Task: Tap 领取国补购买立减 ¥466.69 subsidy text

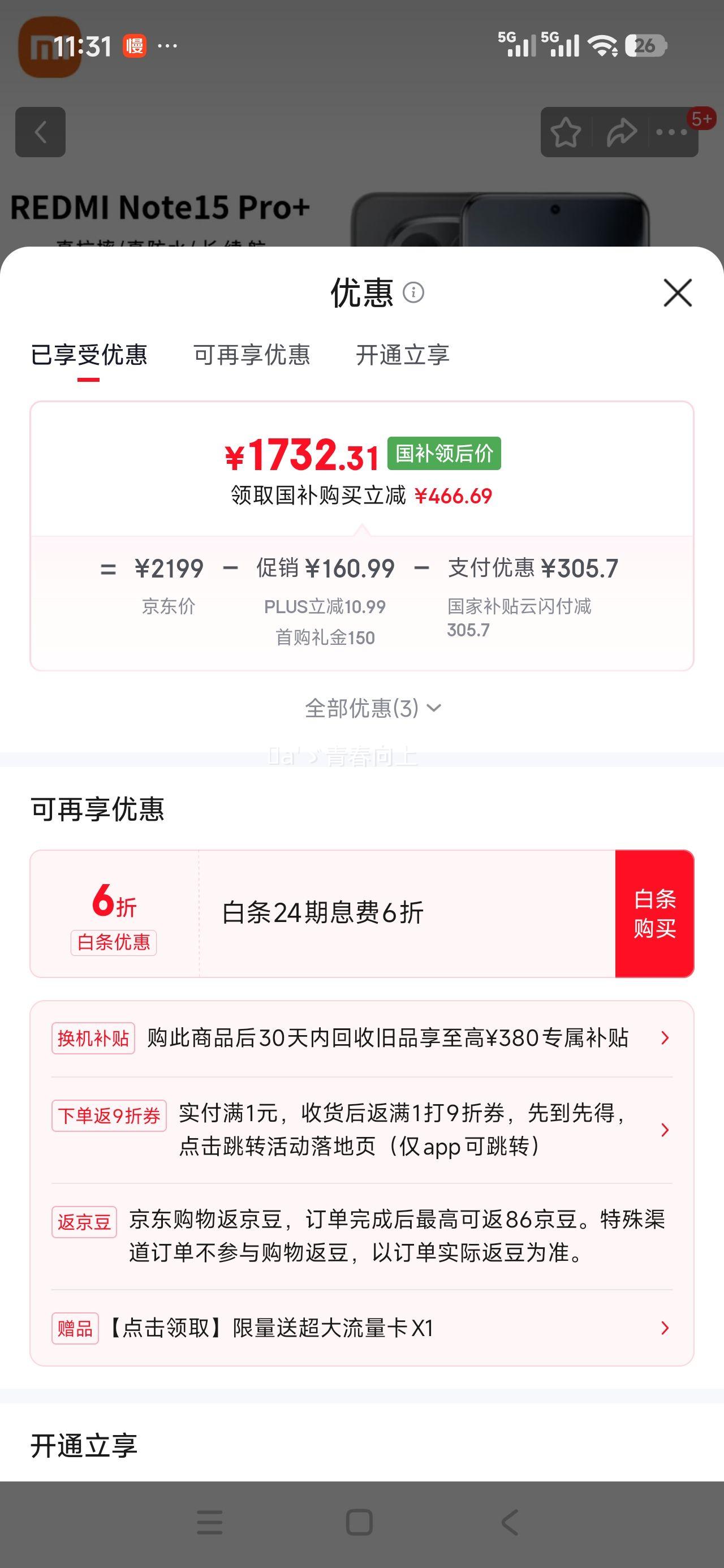Action: (x=361, y=497)
